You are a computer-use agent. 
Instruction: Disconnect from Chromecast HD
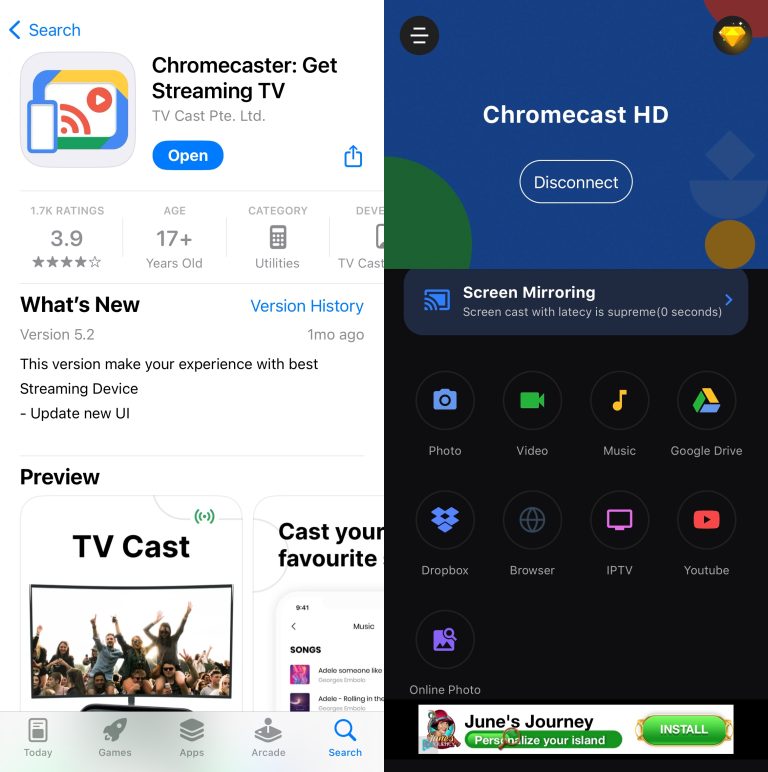click(x=576, y=182)
